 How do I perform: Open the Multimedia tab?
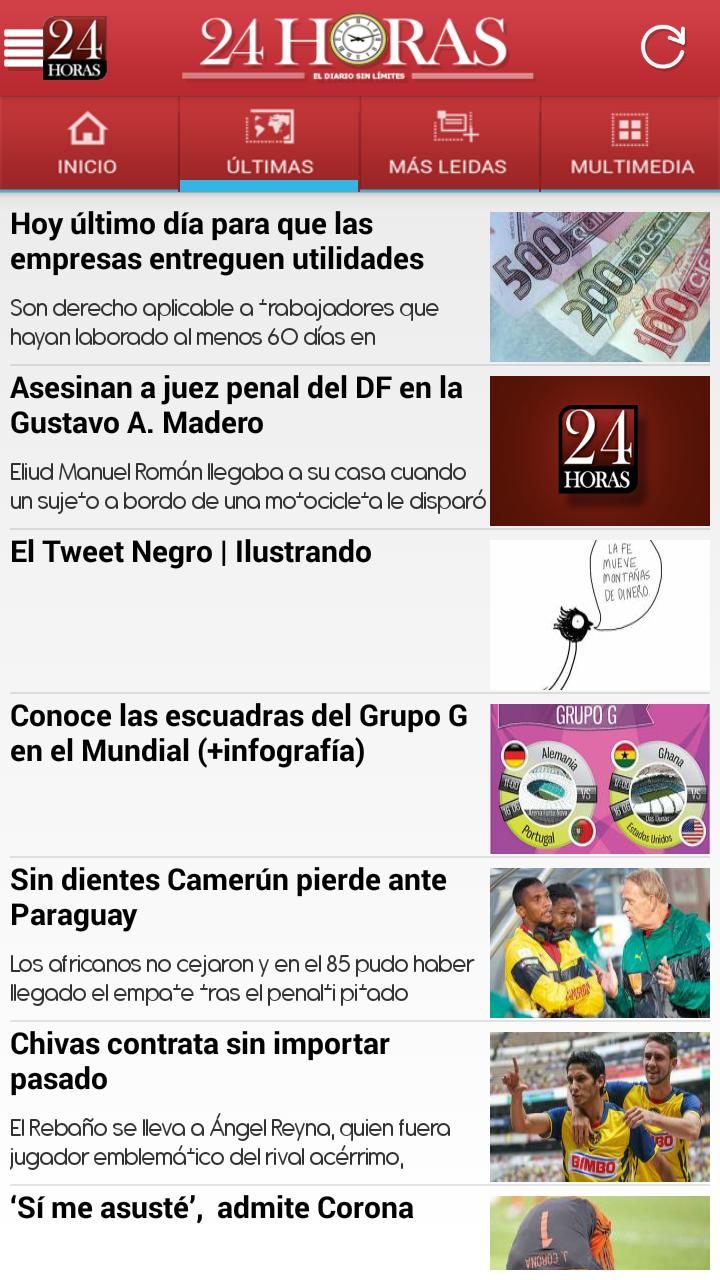(631, 144)
